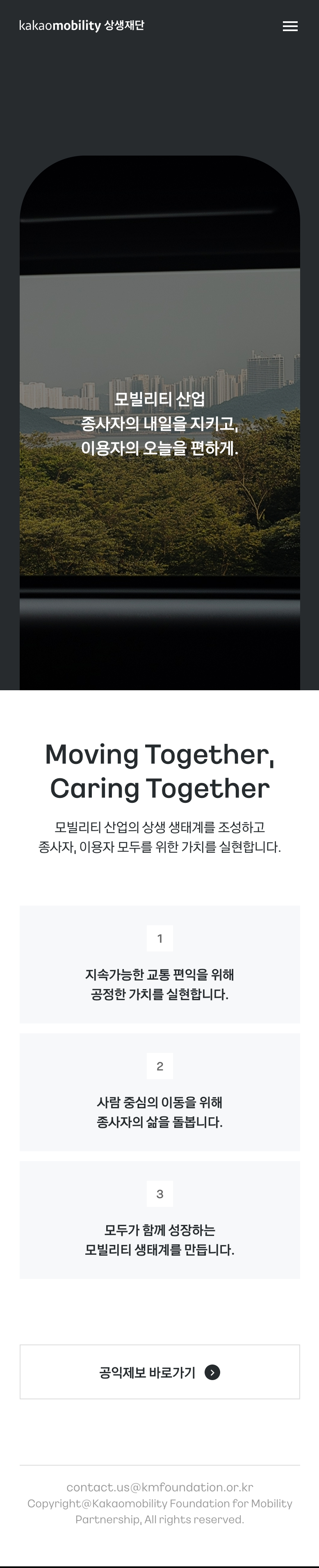Screen dimensions: 319x1568
Task: Tap the 공익제보 바로가기 button
Action: click(159, 1372)
